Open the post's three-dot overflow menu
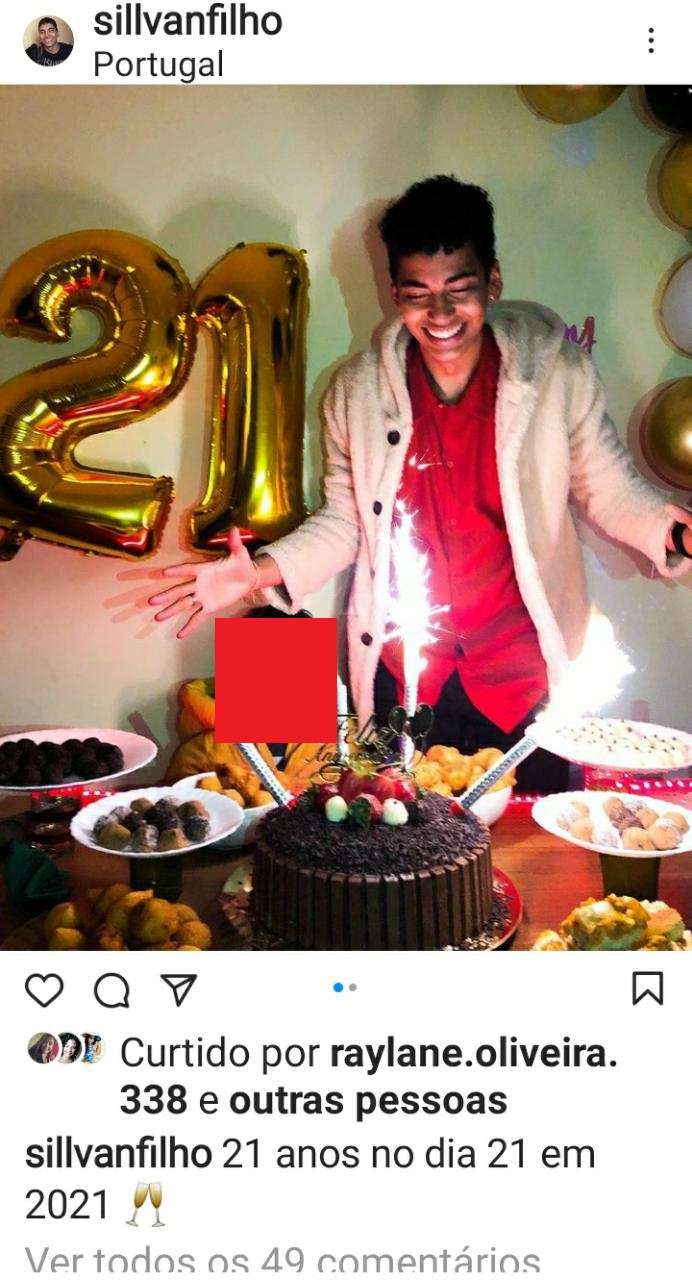692x1280 pixels. pyautogui.click(x=651, y=41)
